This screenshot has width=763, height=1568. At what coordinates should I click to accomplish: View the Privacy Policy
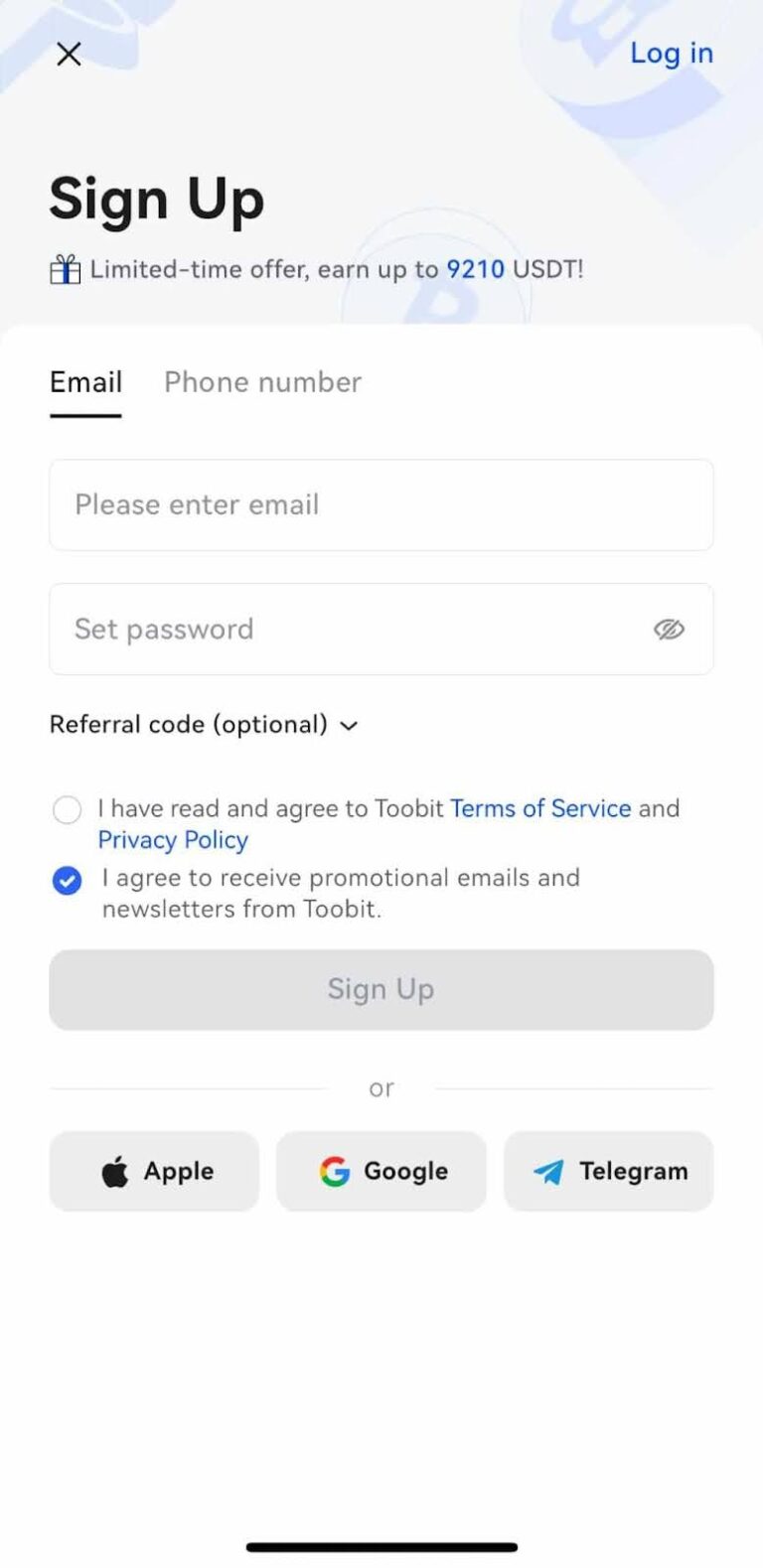tap(172, 840)
